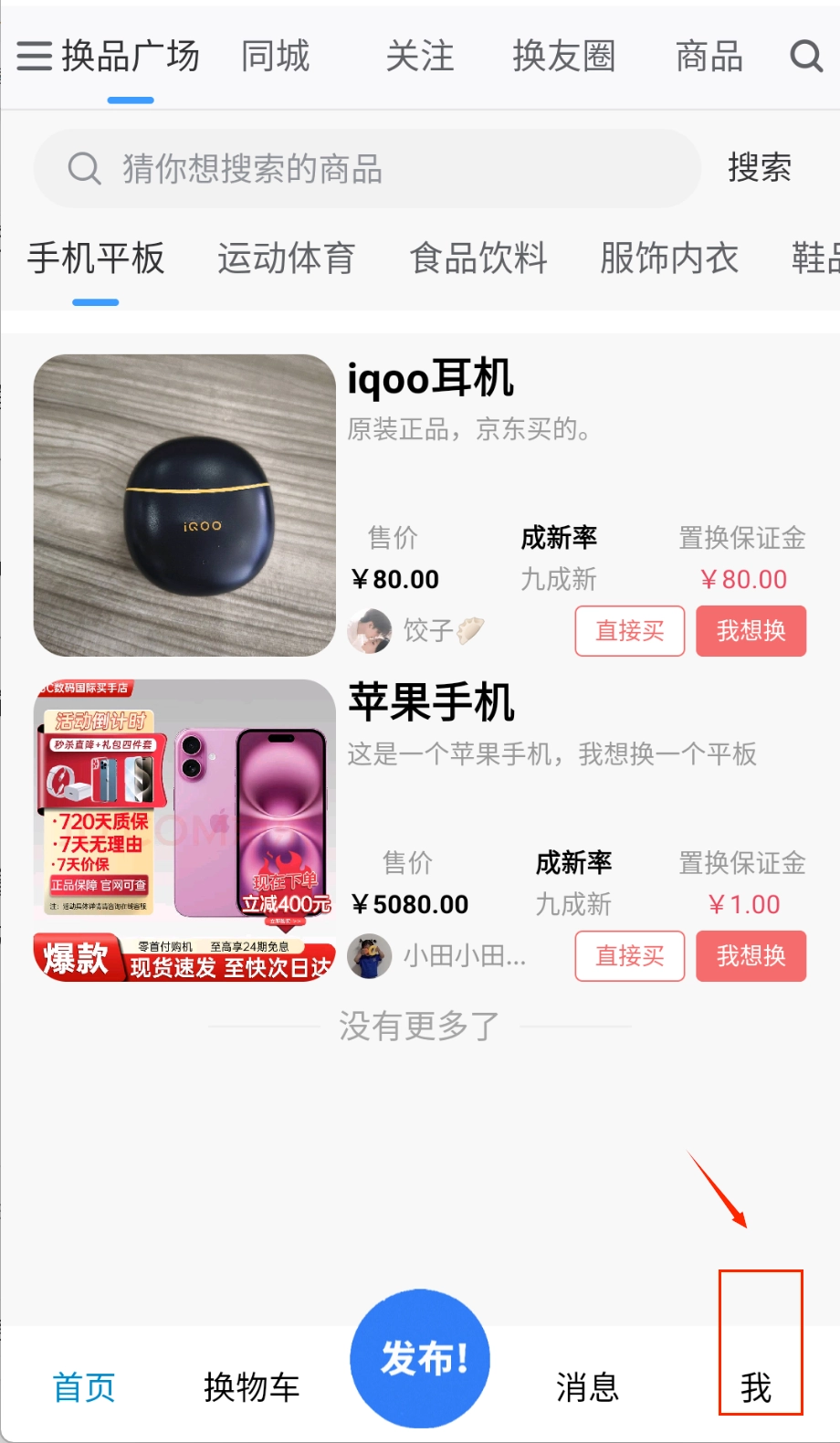Switch to the 商品 tab

tap(709, 57)
